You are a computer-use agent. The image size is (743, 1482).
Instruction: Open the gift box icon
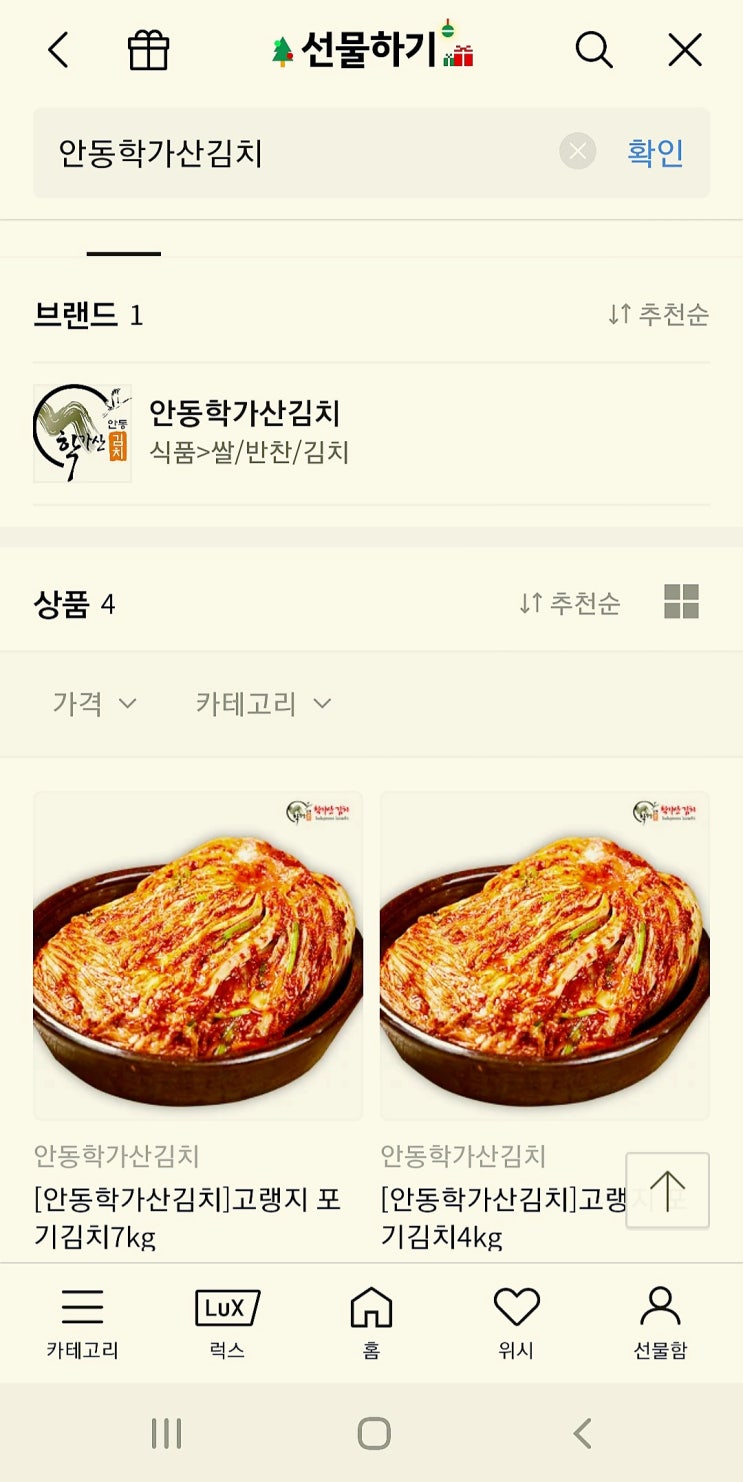pos(149,50)
